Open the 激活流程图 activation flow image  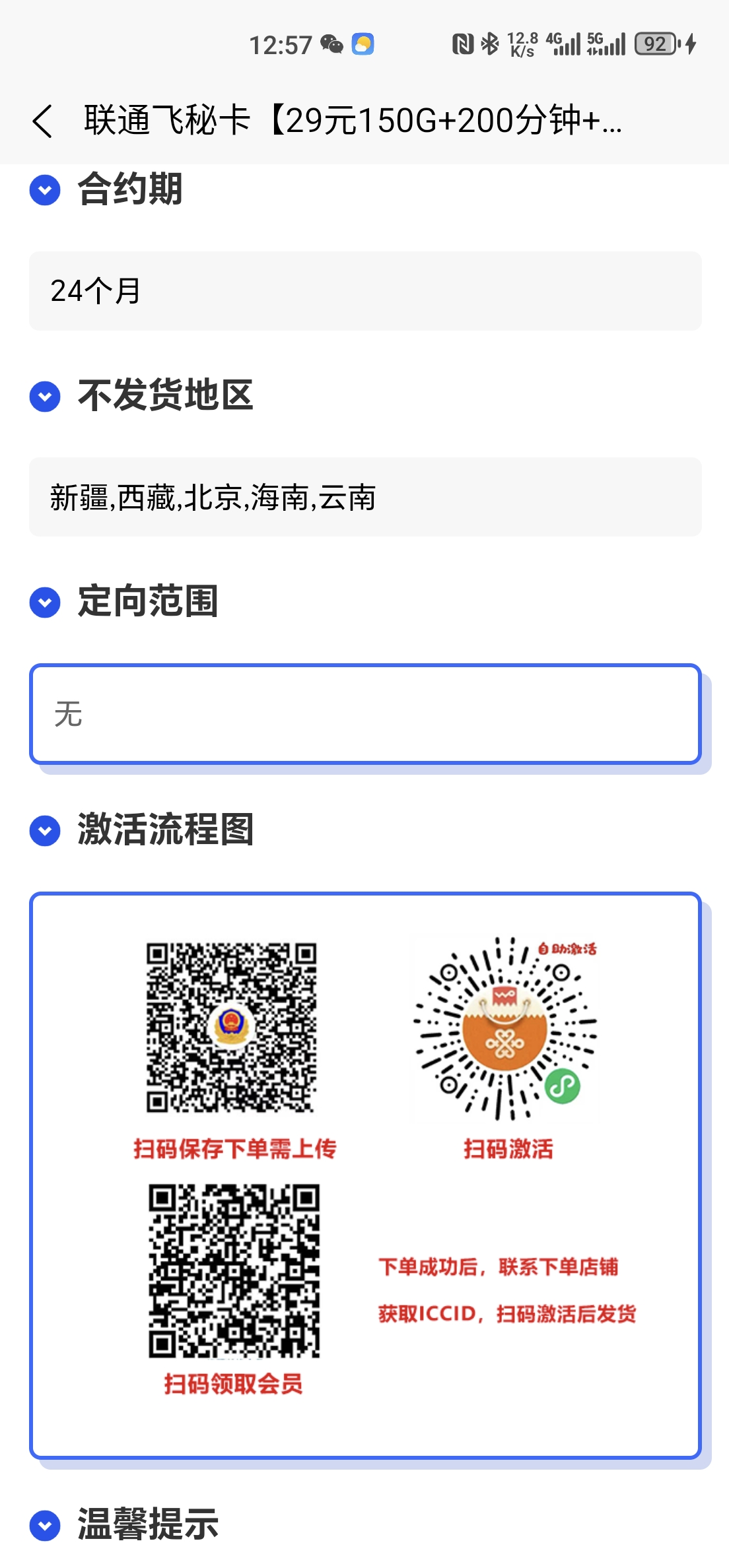[364, 1175]
